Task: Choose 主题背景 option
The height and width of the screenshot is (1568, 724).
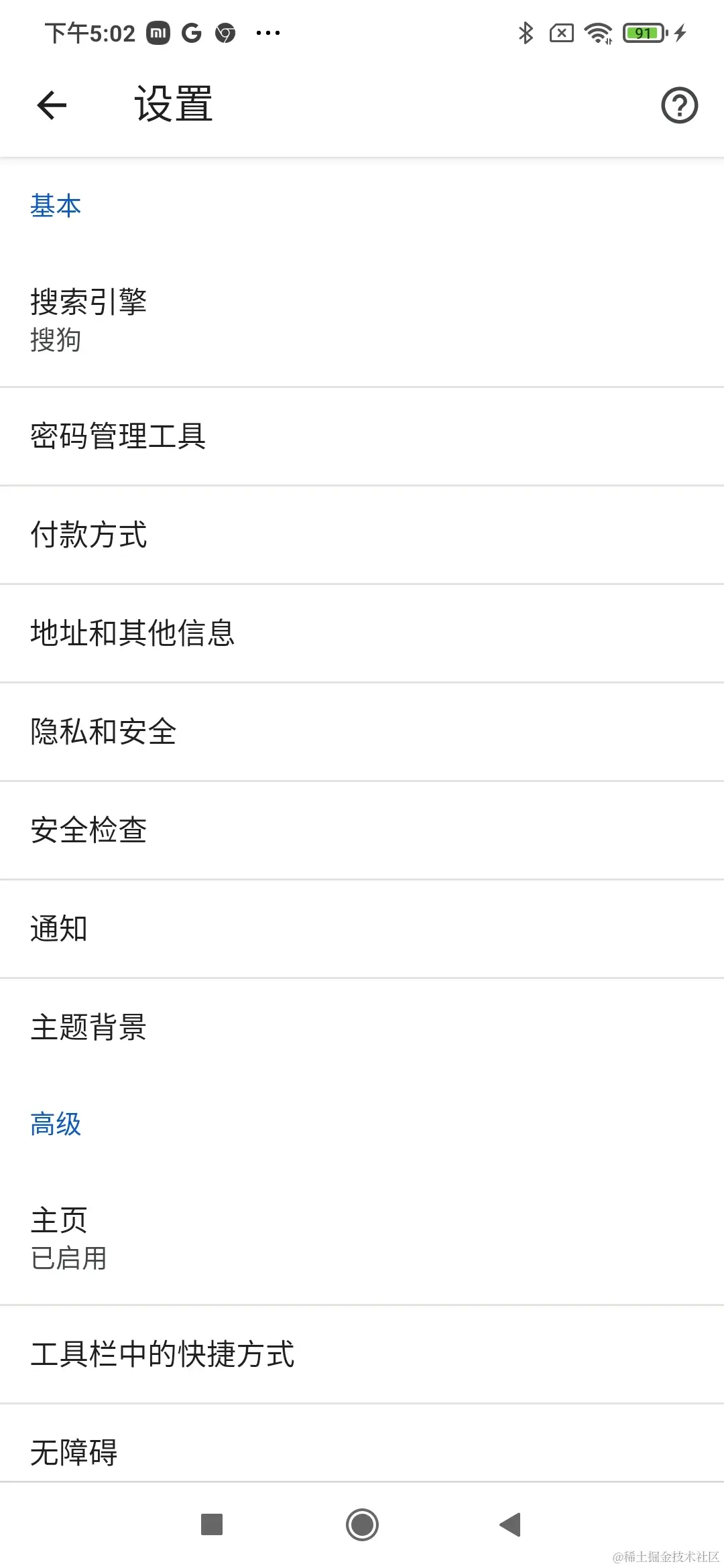Action: pyautogui.click(x=362, y=1027)
